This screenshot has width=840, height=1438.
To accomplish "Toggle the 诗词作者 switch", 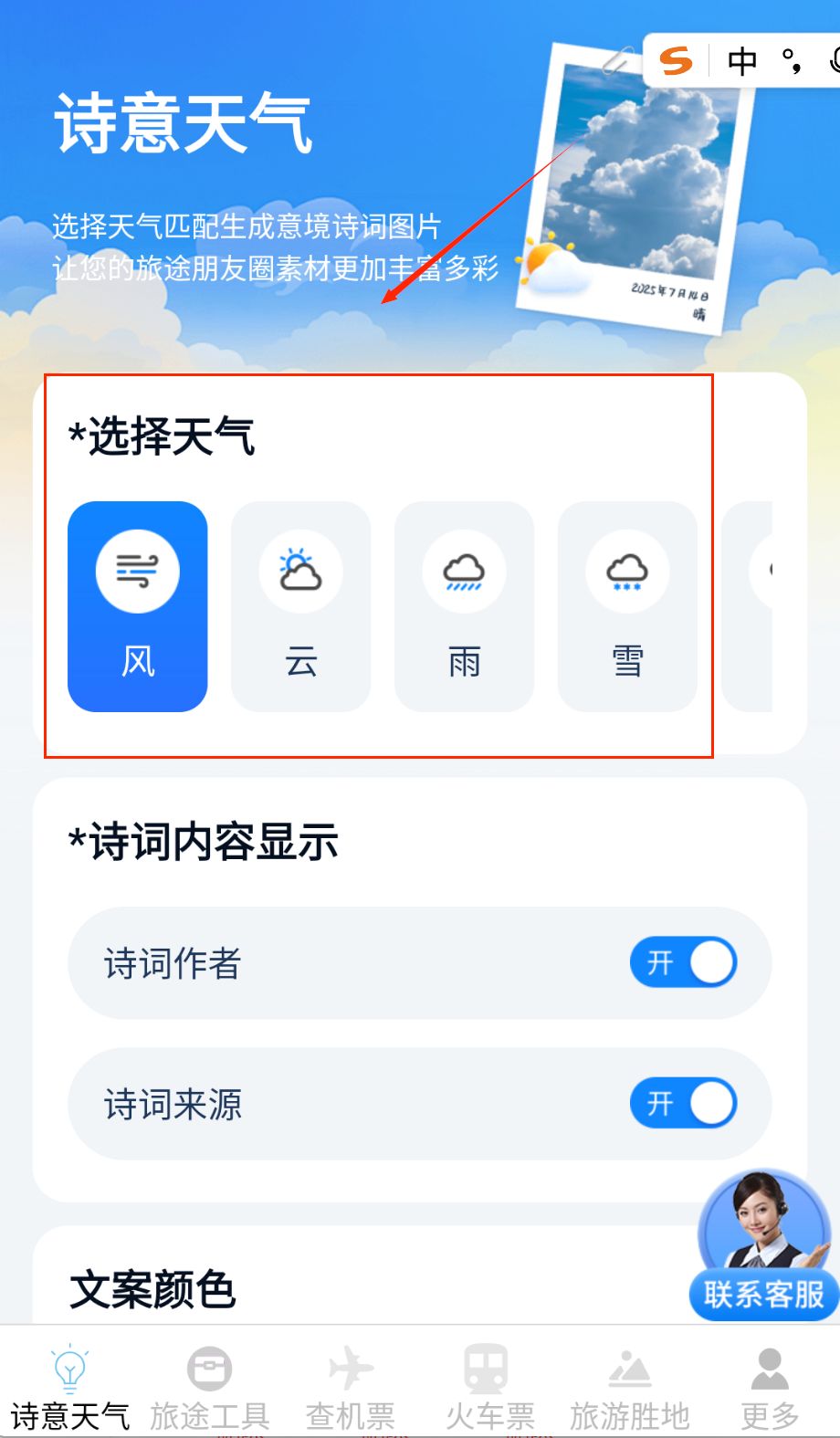I will tap(683, 962).
